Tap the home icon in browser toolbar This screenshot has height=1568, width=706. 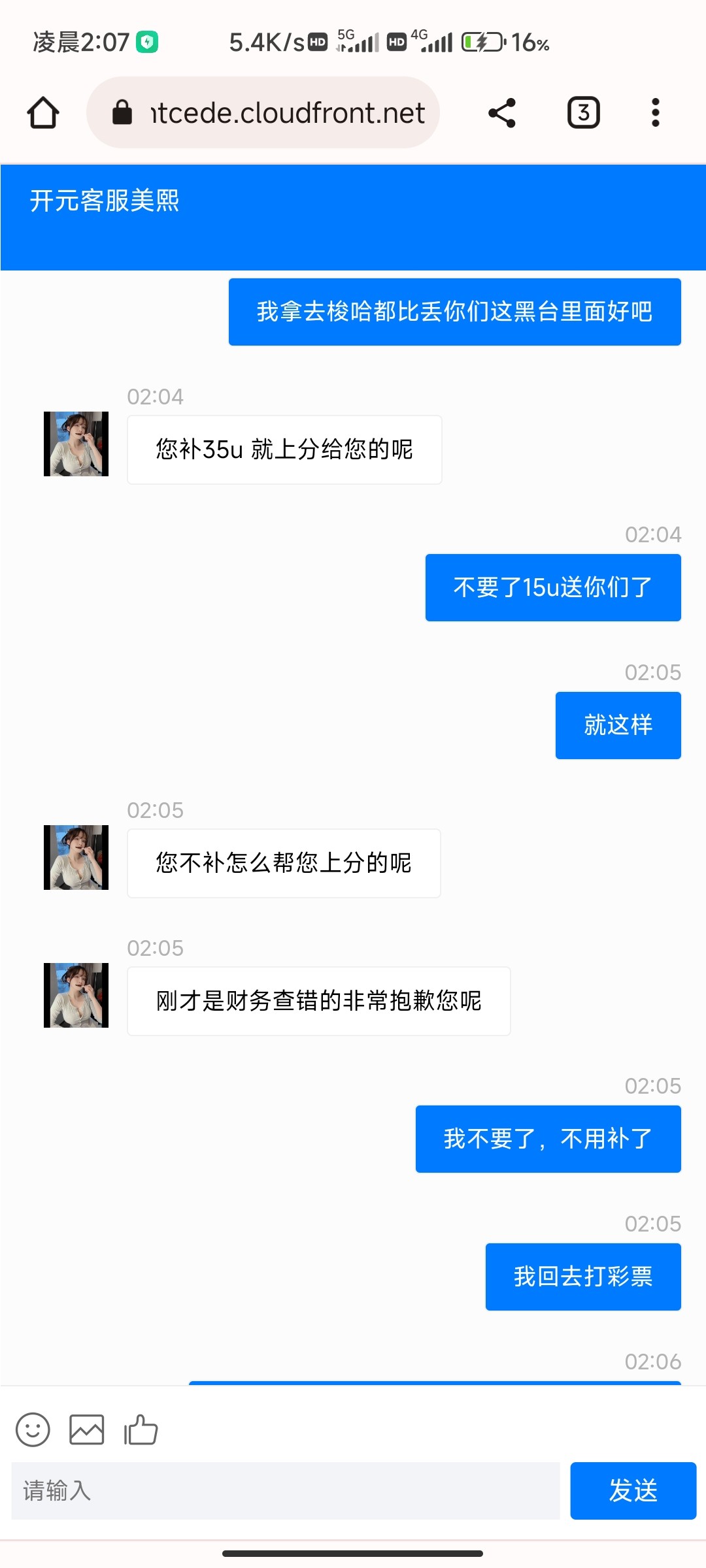point(42,112)
